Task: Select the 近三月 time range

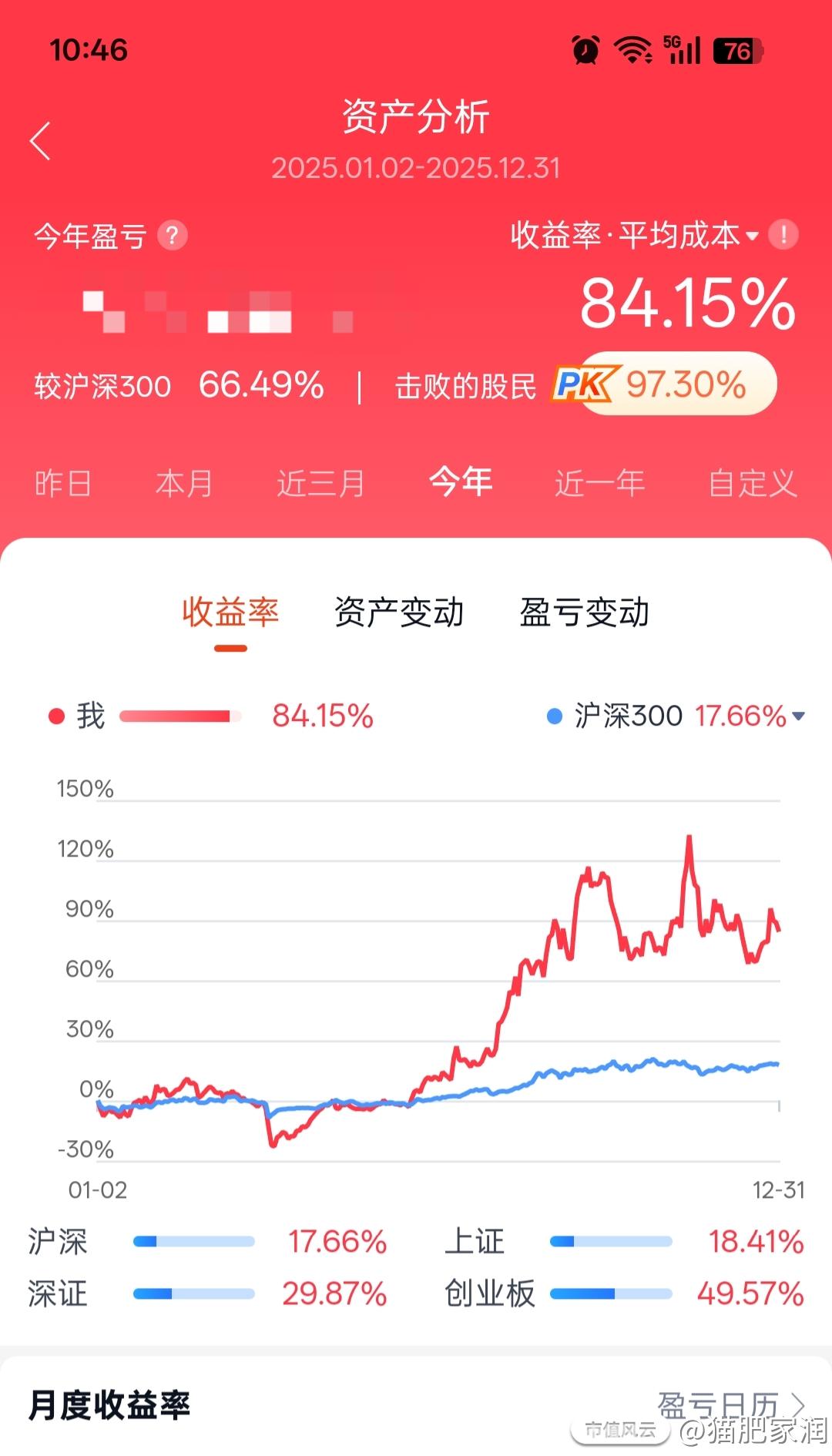Action: coord(320,483)
